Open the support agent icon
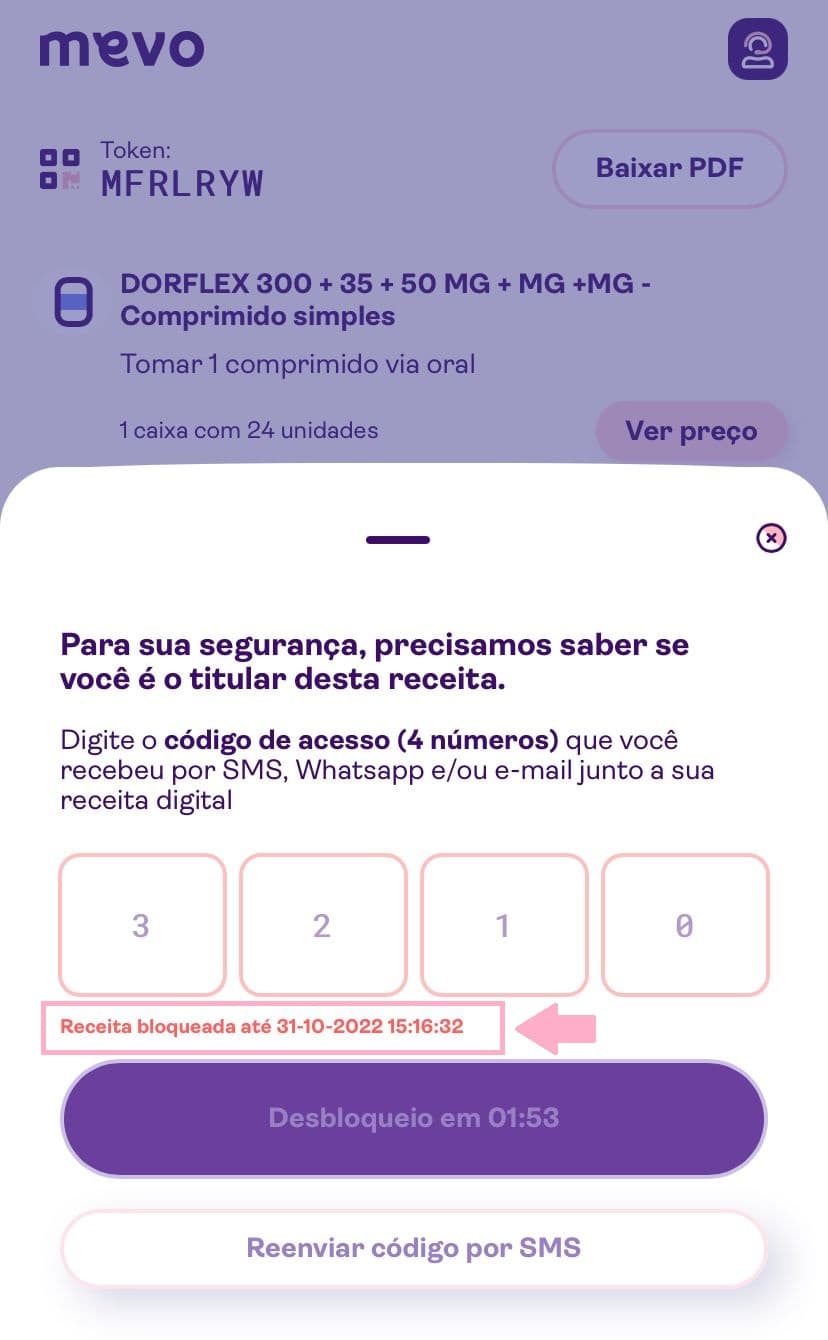This screenshot has width=828, height=1340. (757, 49)
